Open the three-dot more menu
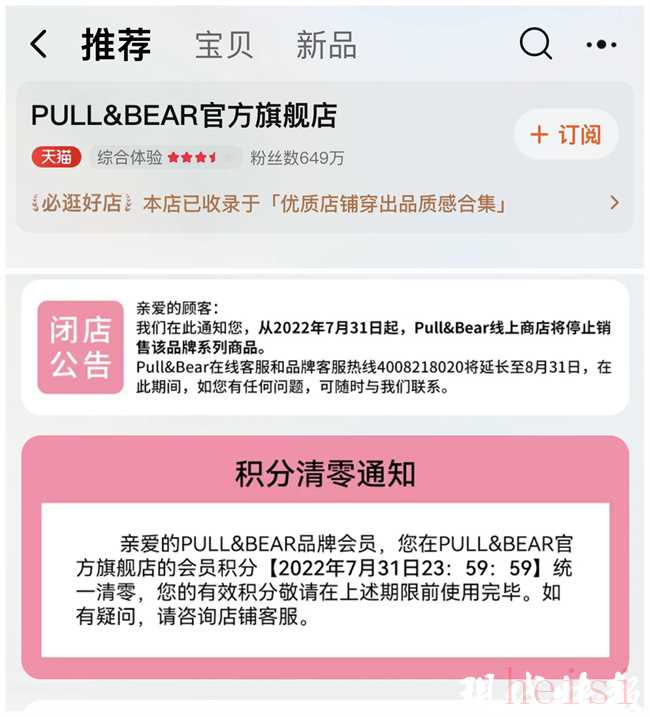 point(601,45)
